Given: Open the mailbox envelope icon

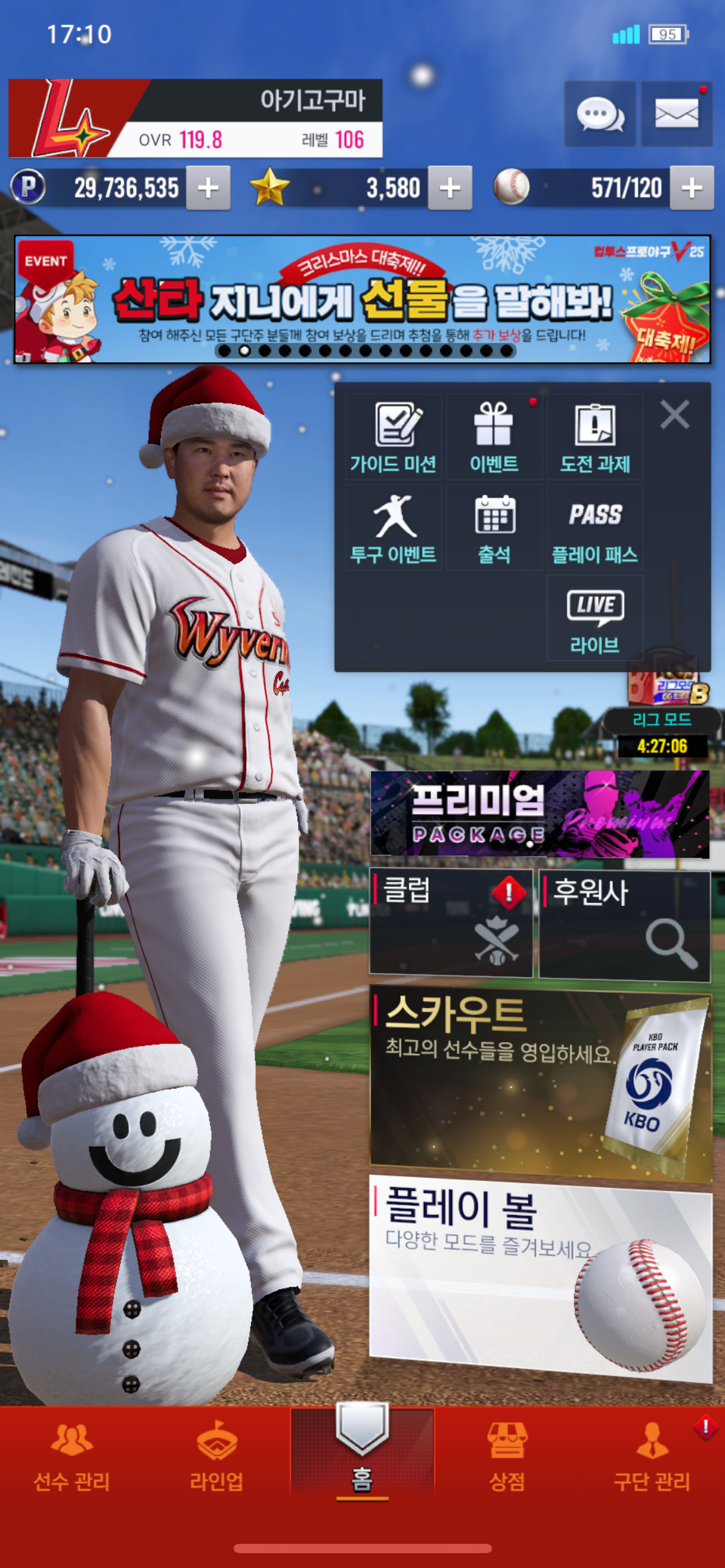Looking at the screenshot, I should pos(676,114).
